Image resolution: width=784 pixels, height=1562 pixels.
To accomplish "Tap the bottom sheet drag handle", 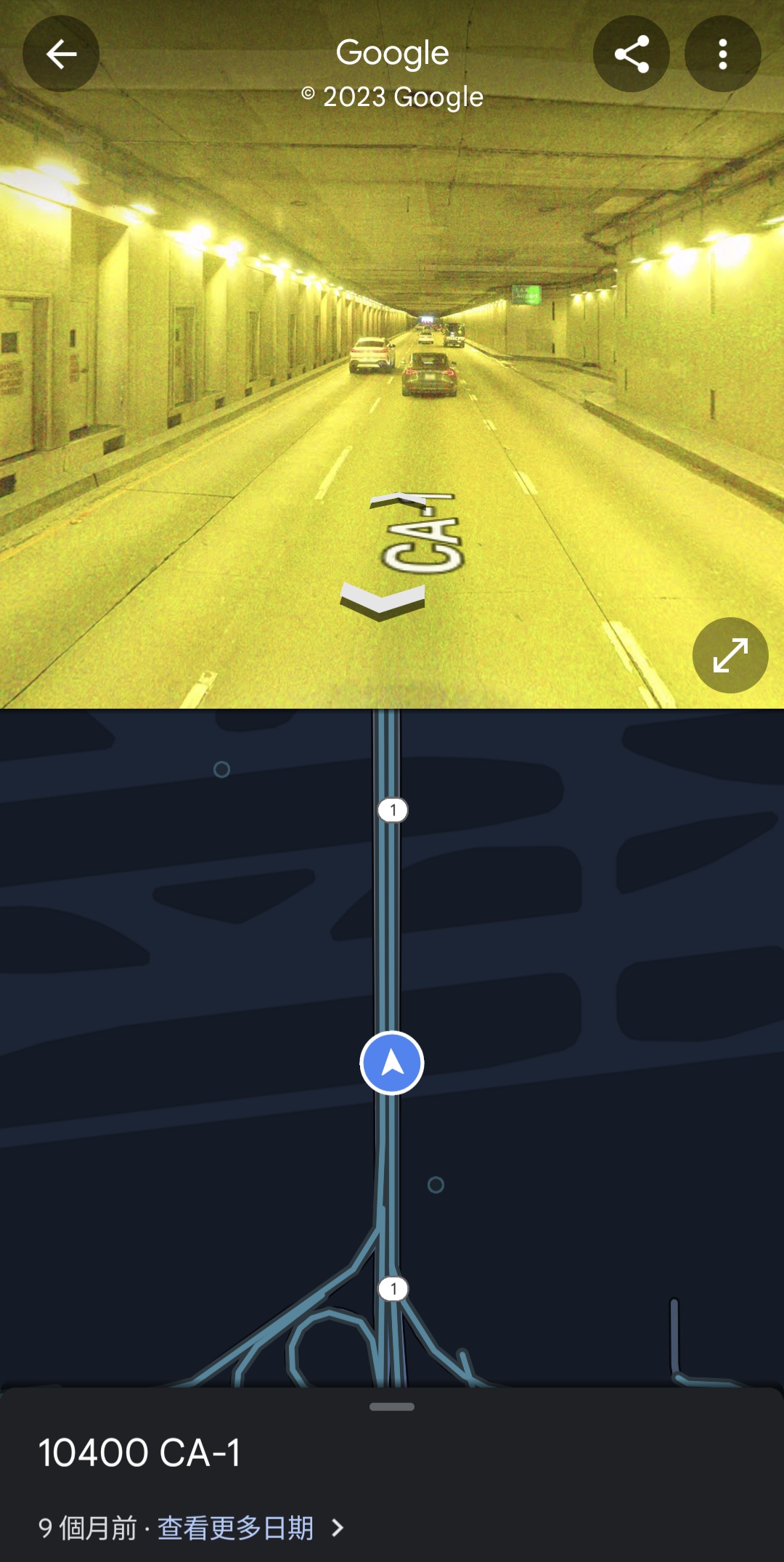I will (392, 1407).
